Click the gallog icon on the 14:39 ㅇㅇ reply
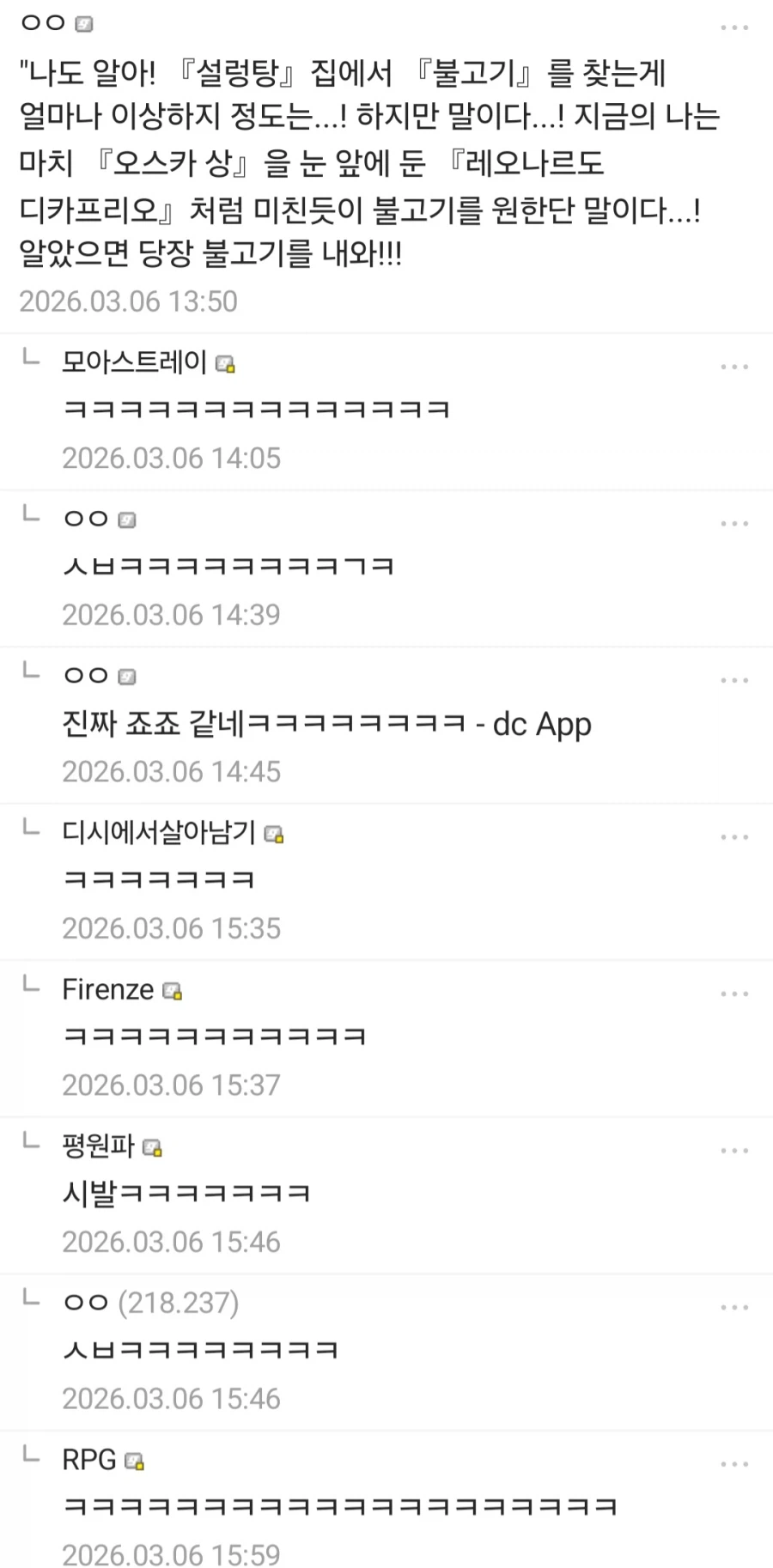 [x=127, y=519]
